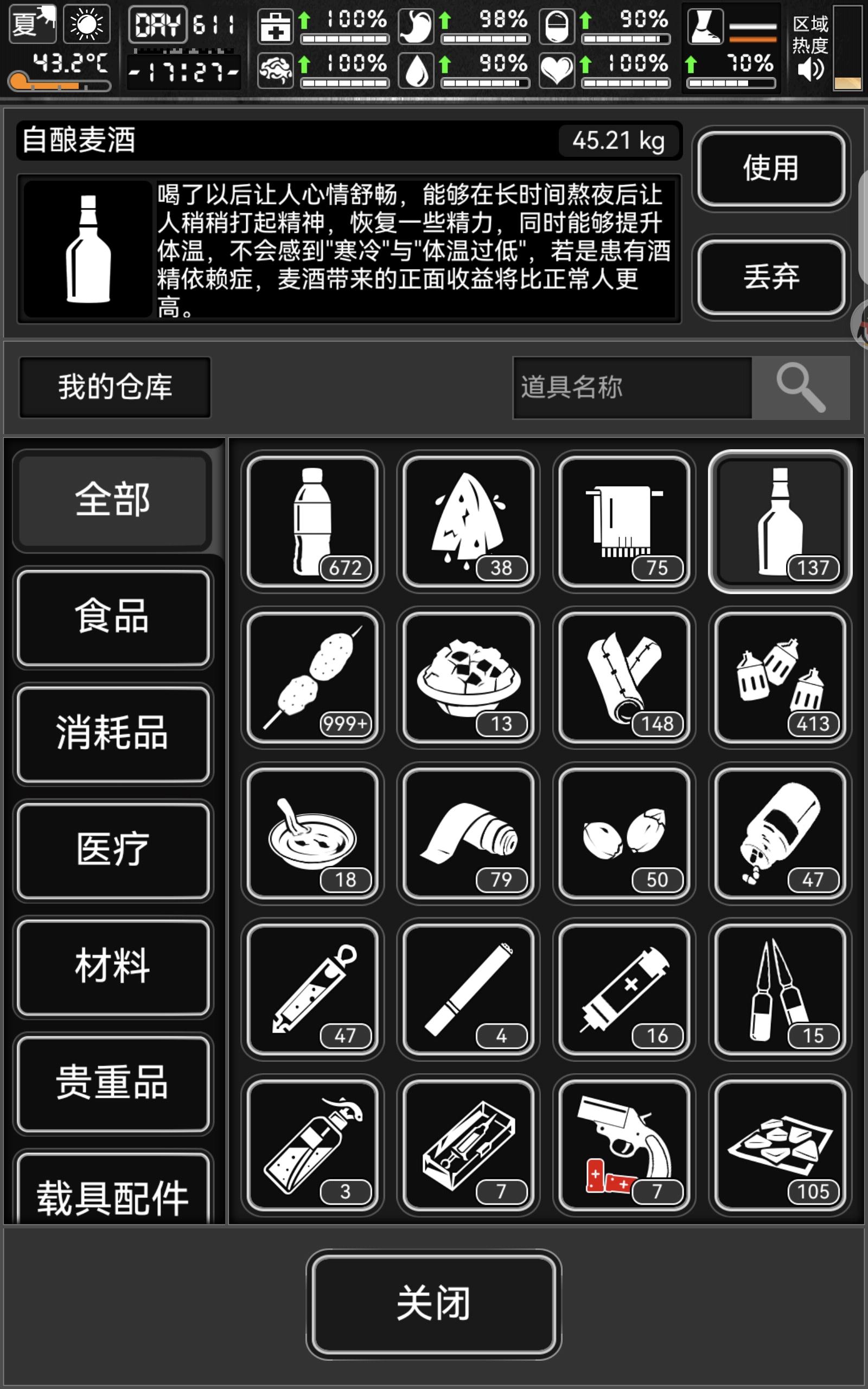This screenshot has height=1389, width=868.
Task: Select the chocolate pieces item stack
Action: pyautogui.click(x=779, y=1145)
